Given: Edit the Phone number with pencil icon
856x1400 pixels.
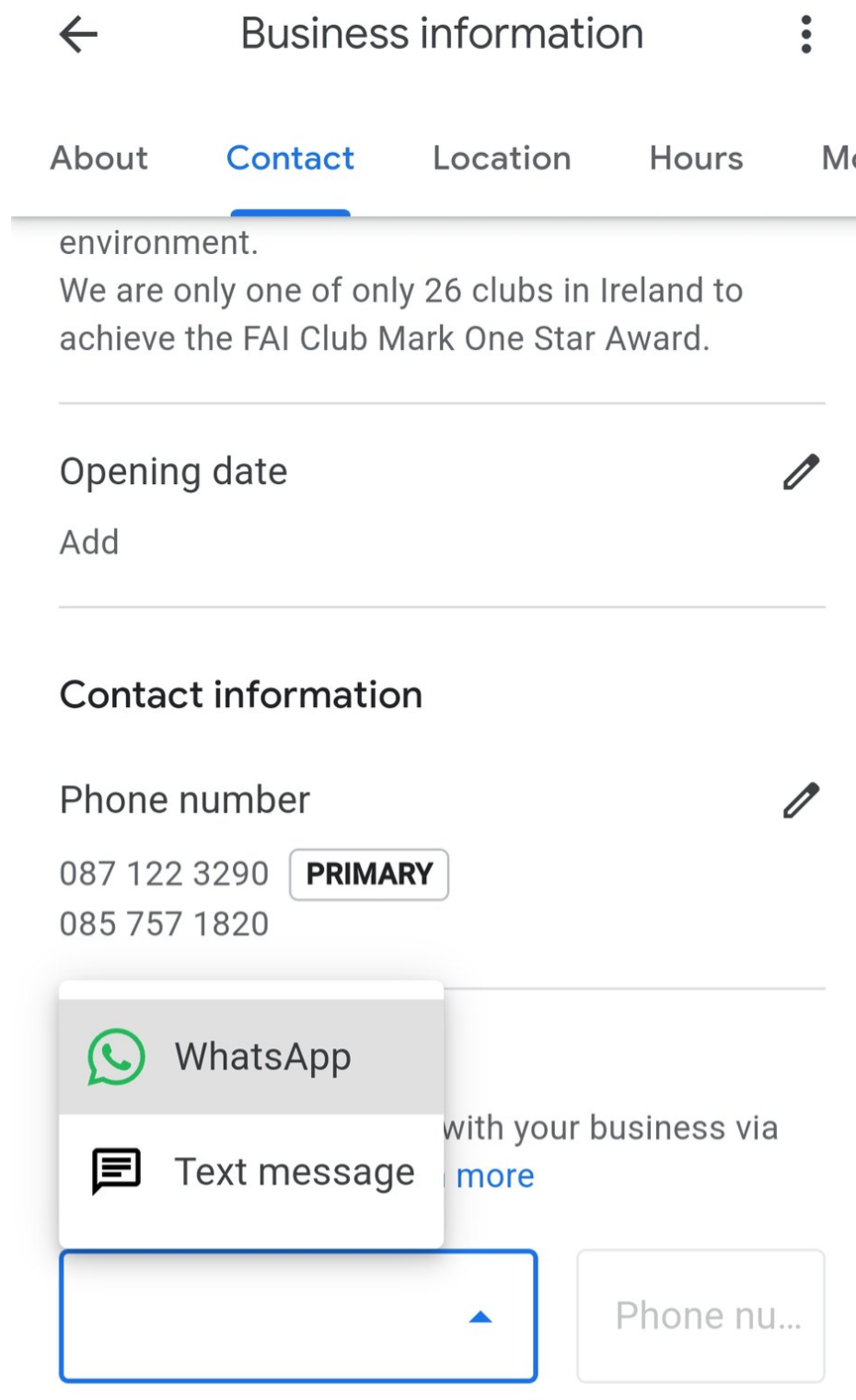Looking at the screenshot, I should coord(801,801).
